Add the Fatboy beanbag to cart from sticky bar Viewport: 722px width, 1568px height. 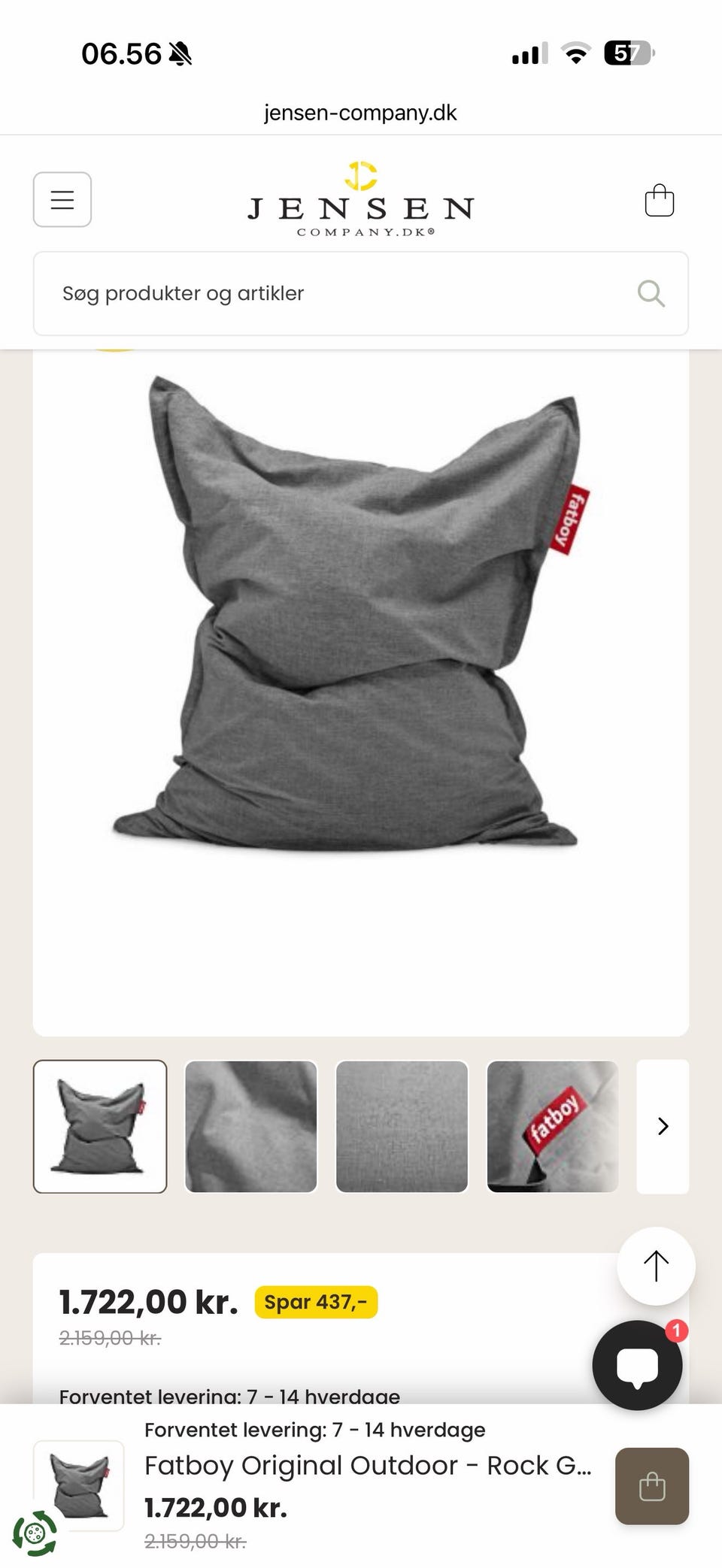(651, 1486)
